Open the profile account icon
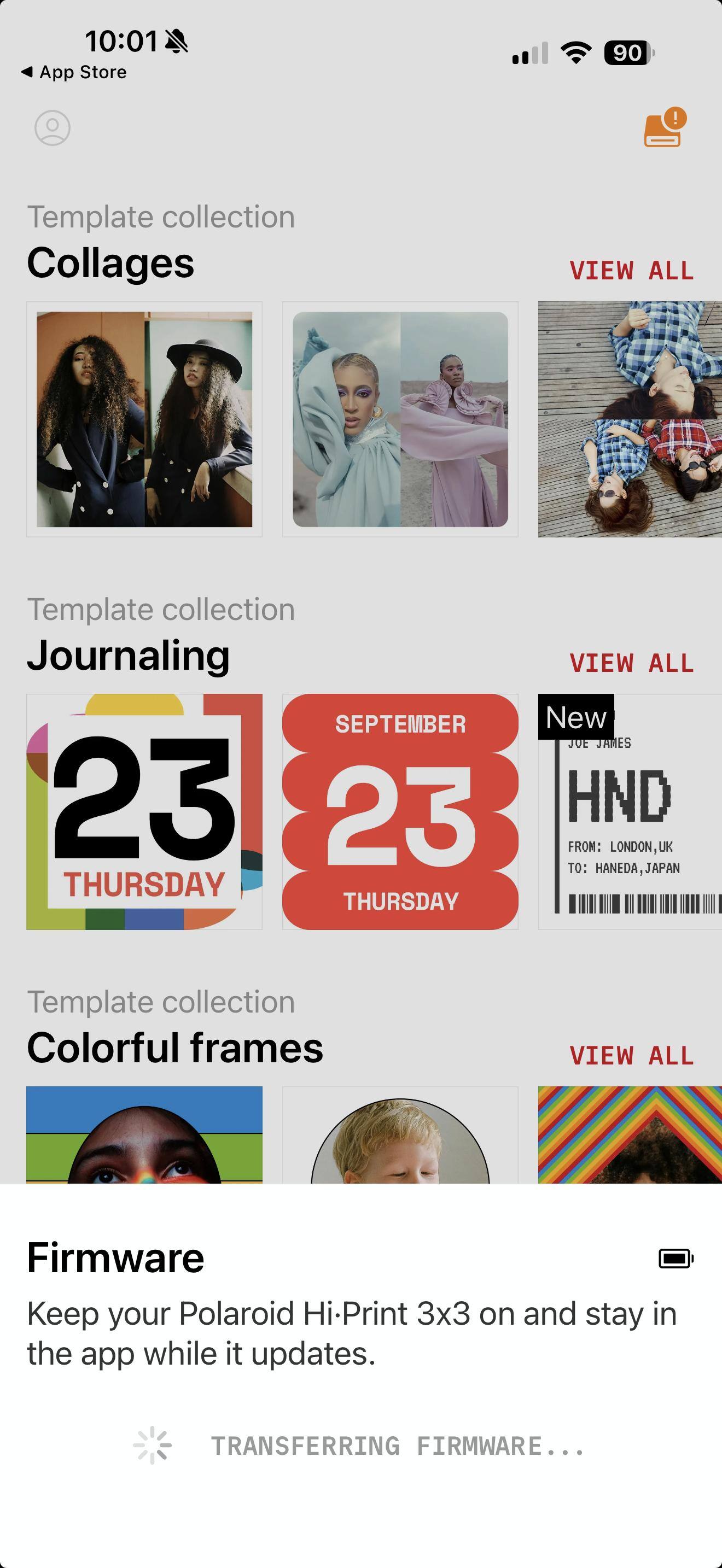The width and height of the screenshot is (722, 1568). point(53,128)
